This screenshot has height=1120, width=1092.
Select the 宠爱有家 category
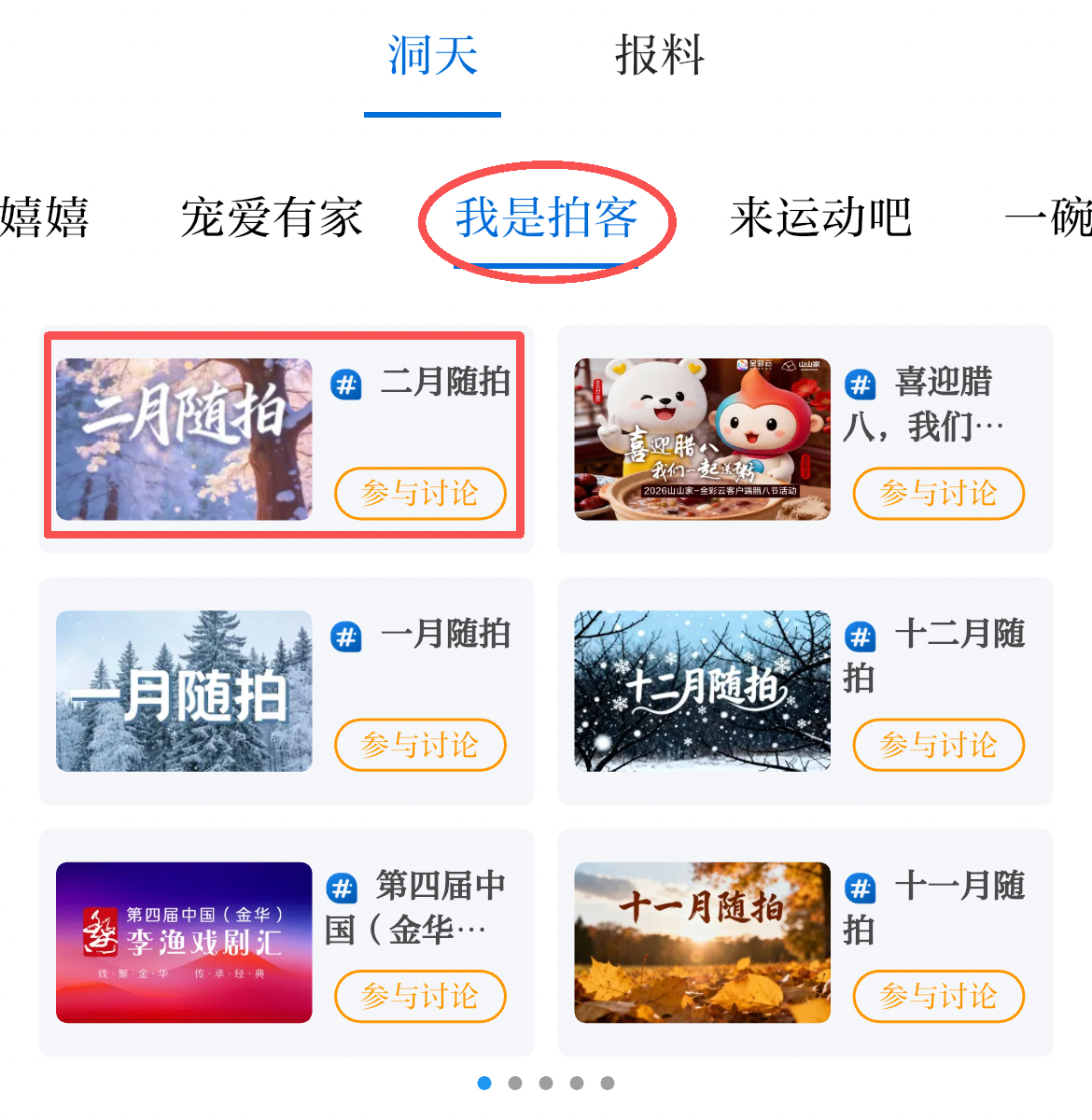(272, 218)
